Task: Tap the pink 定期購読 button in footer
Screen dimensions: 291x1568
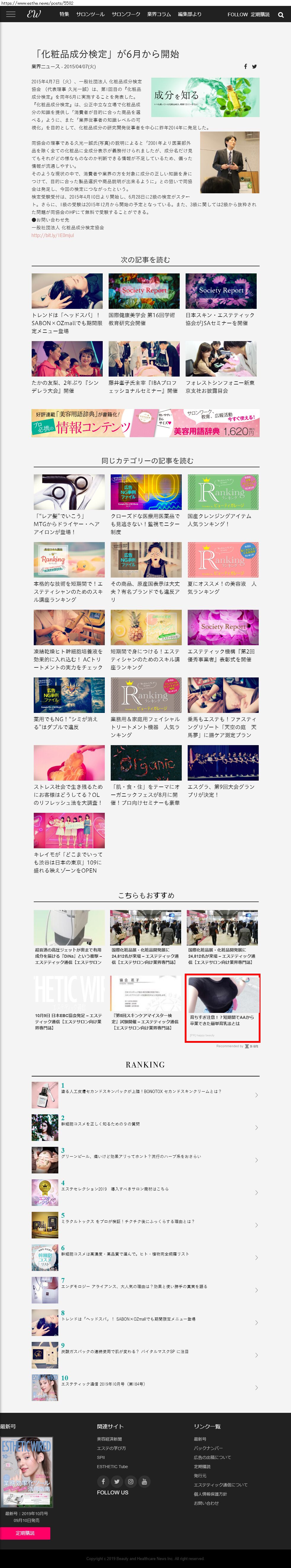Action: point(25,1533)
